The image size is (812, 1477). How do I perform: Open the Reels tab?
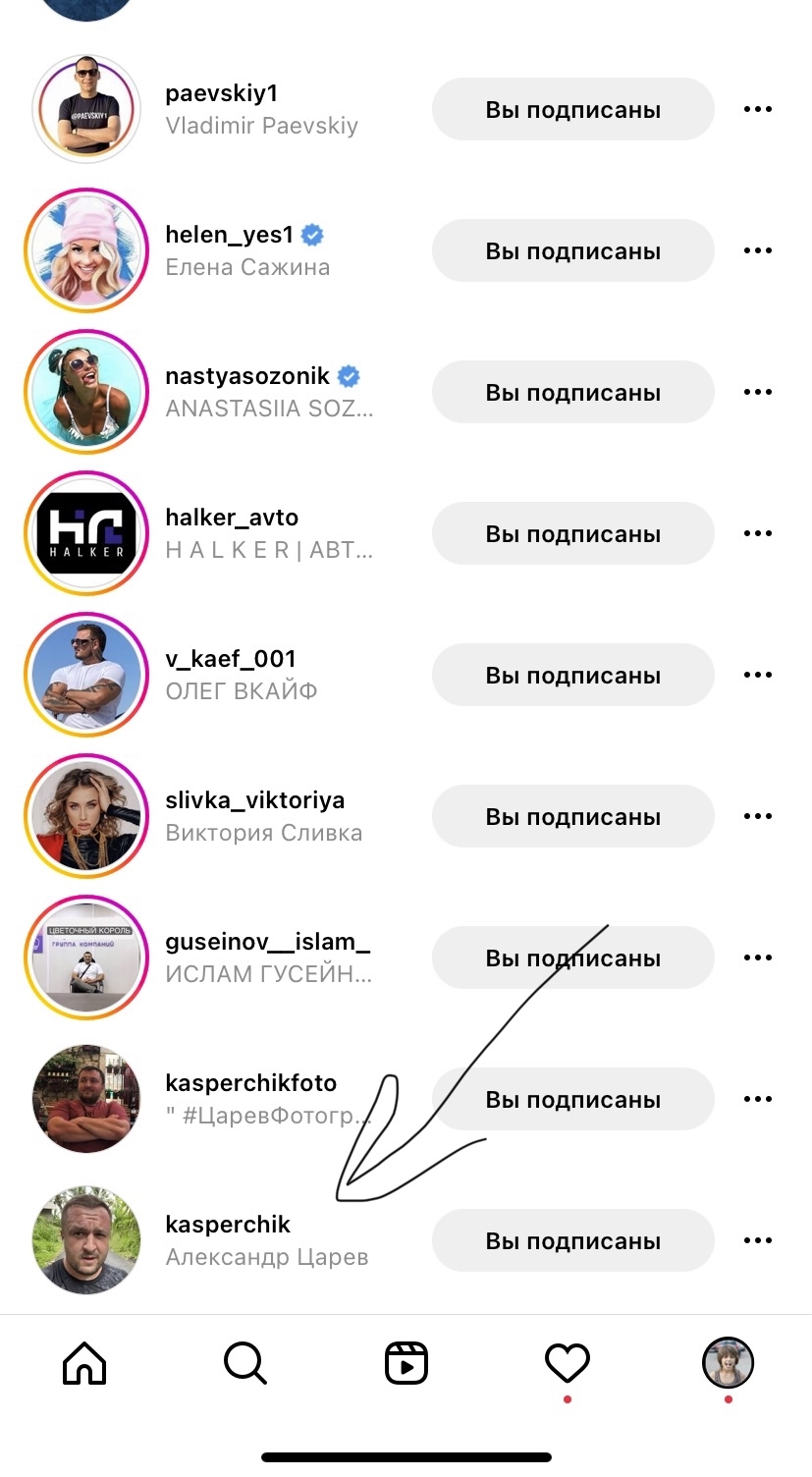(x=406, y=1363)
